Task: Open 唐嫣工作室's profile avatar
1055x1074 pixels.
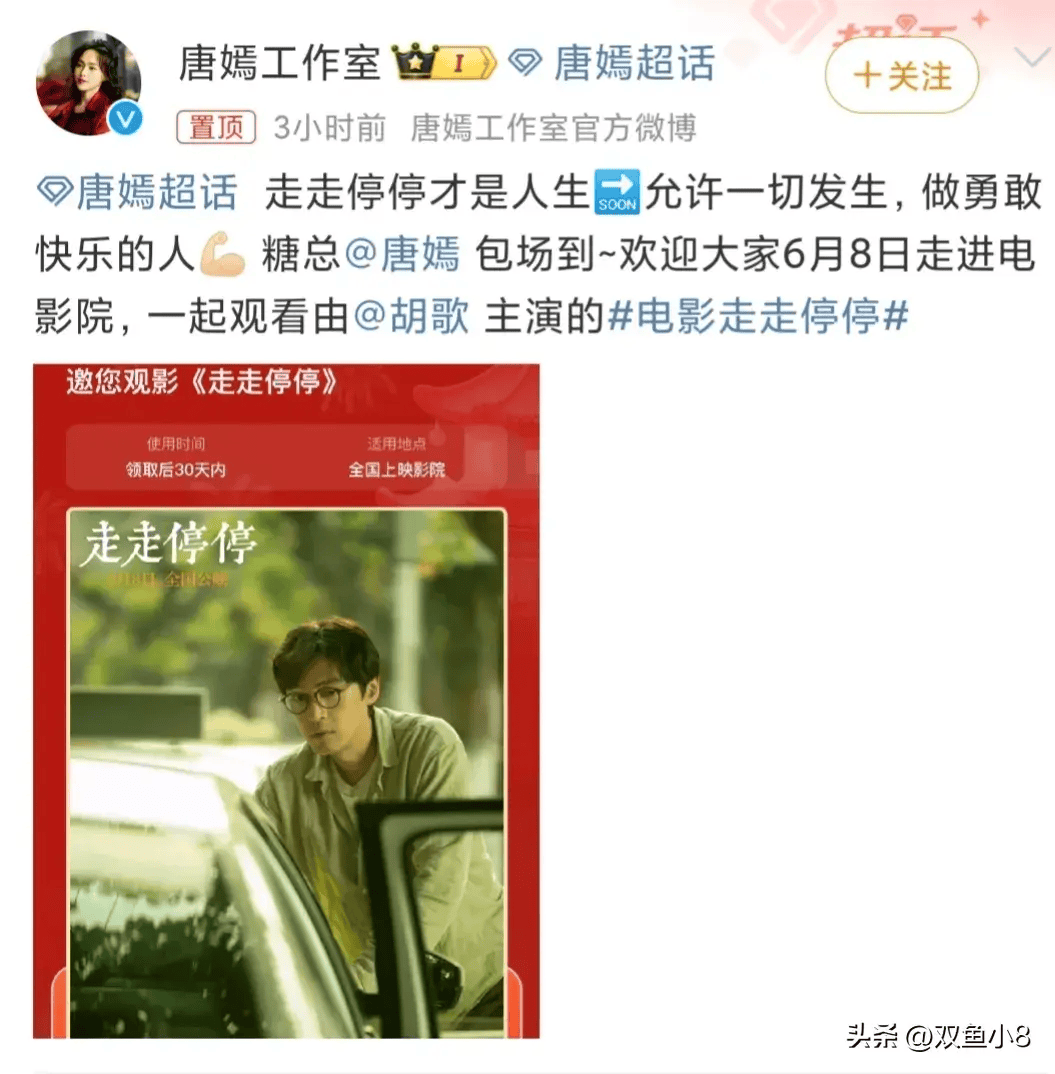Action: [88, 84]
